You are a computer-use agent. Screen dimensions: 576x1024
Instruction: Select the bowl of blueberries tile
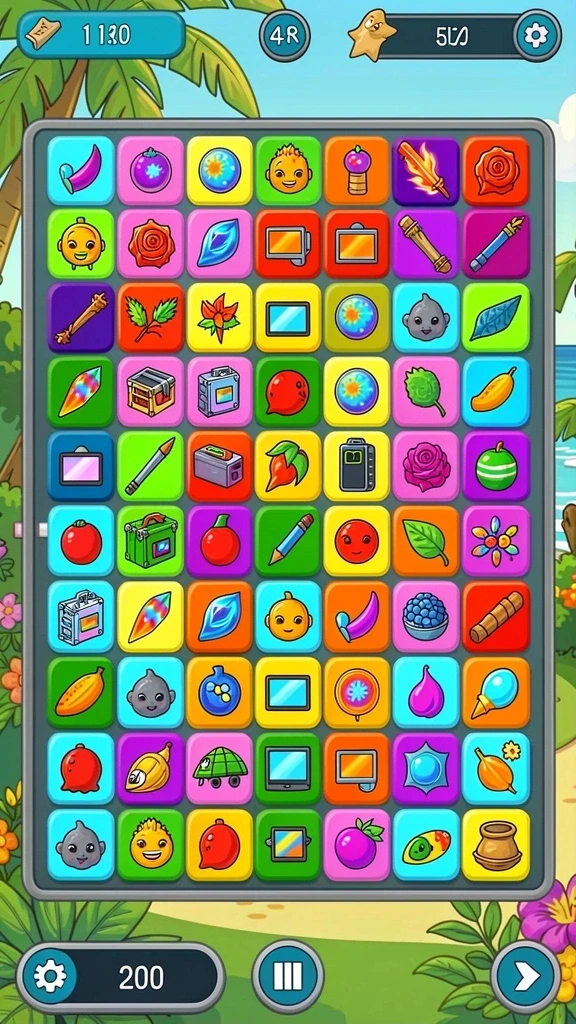click(x=426, y=616)
